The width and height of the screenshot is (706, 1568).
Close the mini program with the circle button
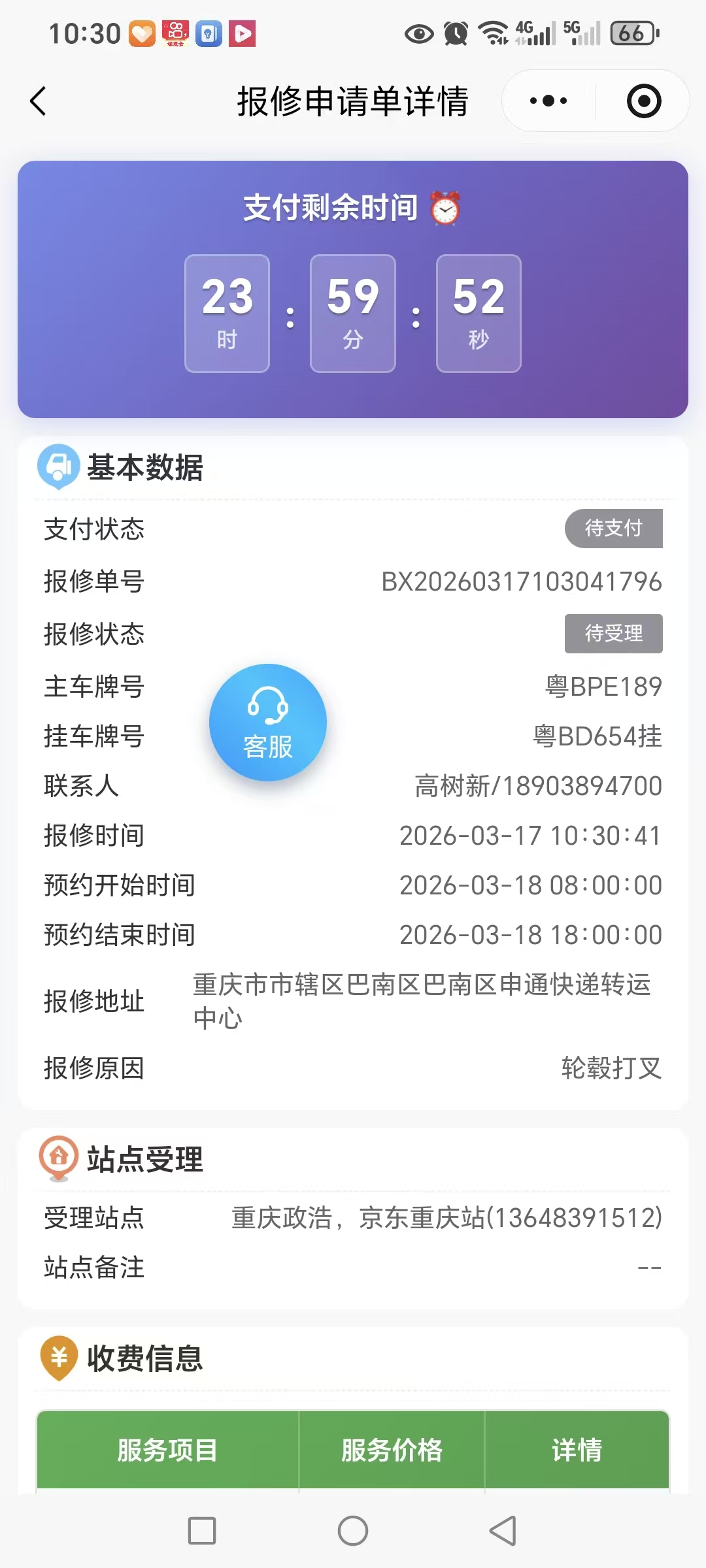coord(644,101)
